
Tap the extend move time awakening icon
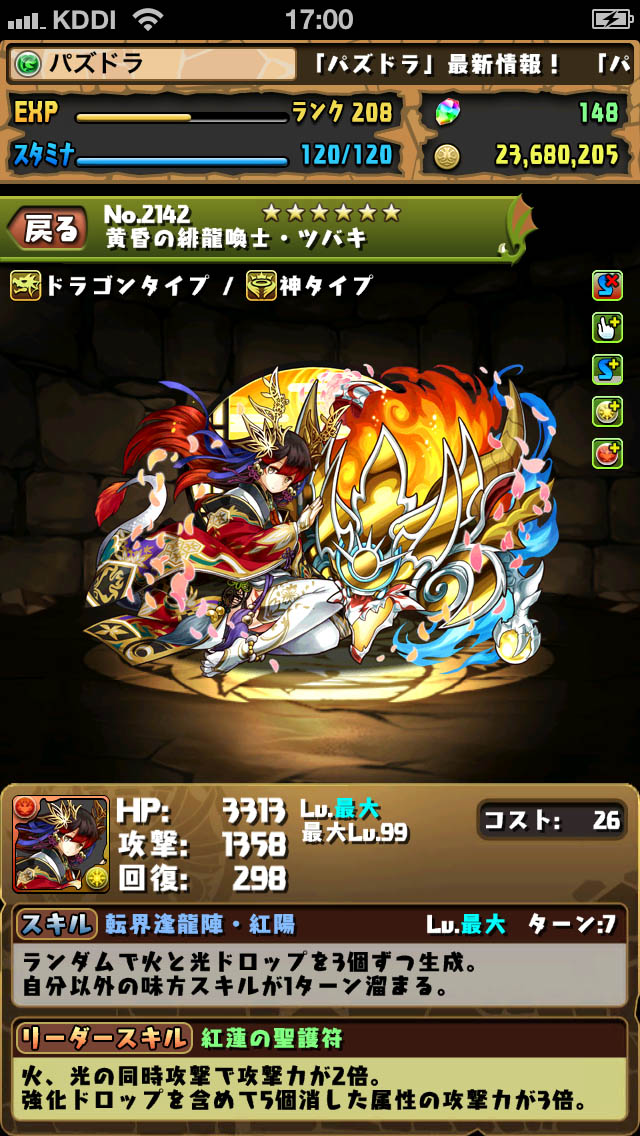pos(607,328)
